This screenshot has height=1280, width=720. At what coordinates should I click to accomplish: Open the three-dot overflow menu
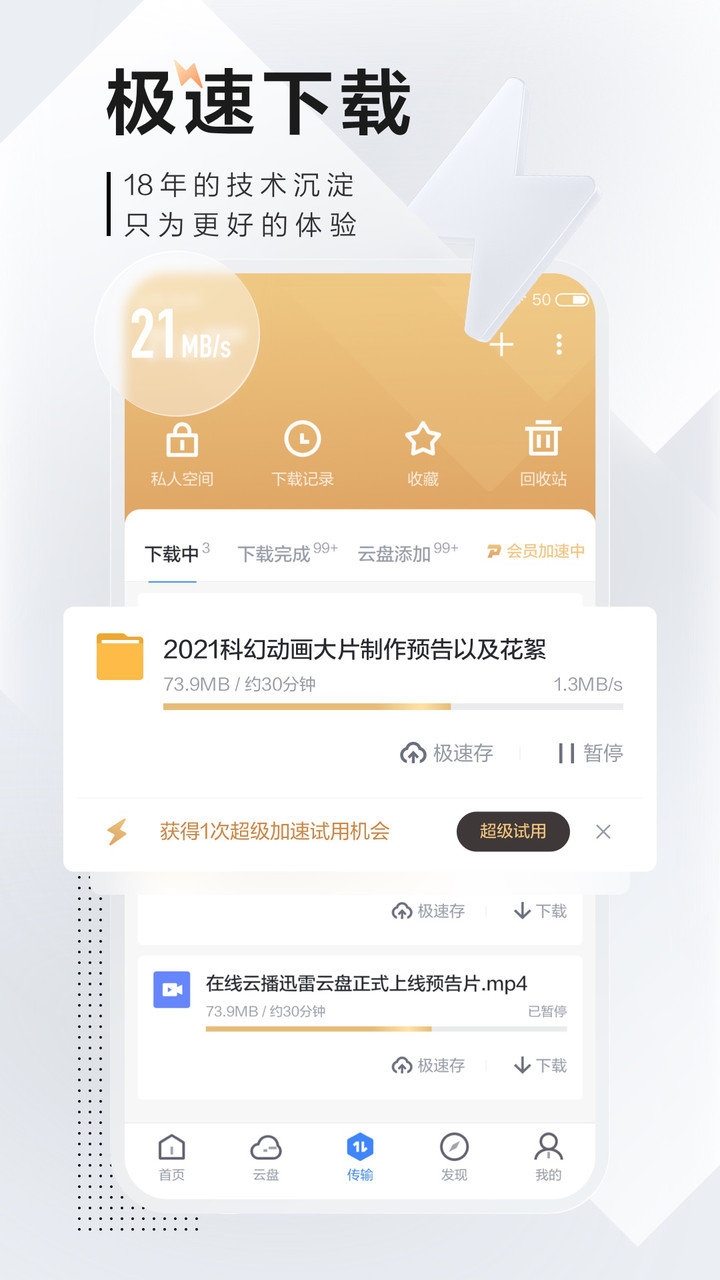tap(558, 344)
